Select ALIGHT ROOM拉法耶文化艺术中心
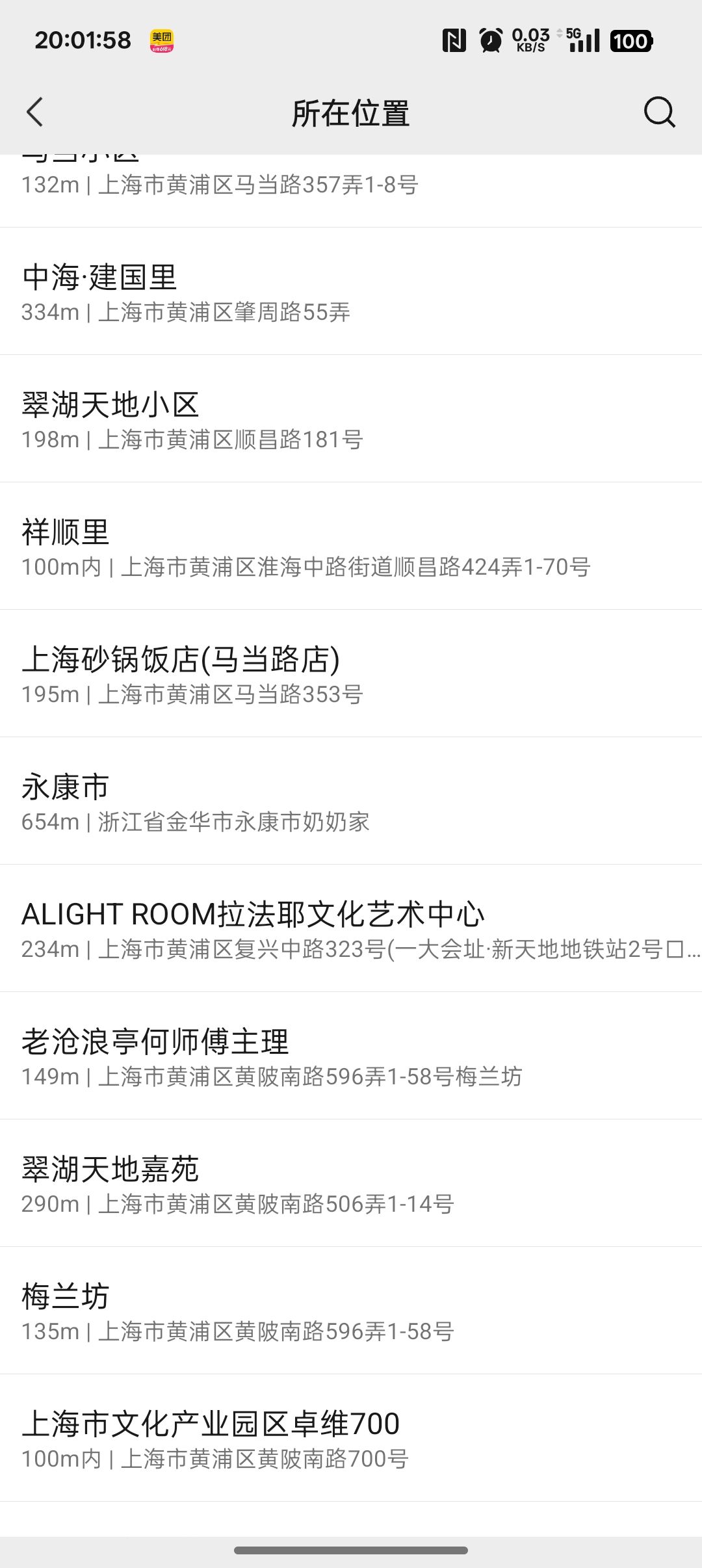 [351, 929]
